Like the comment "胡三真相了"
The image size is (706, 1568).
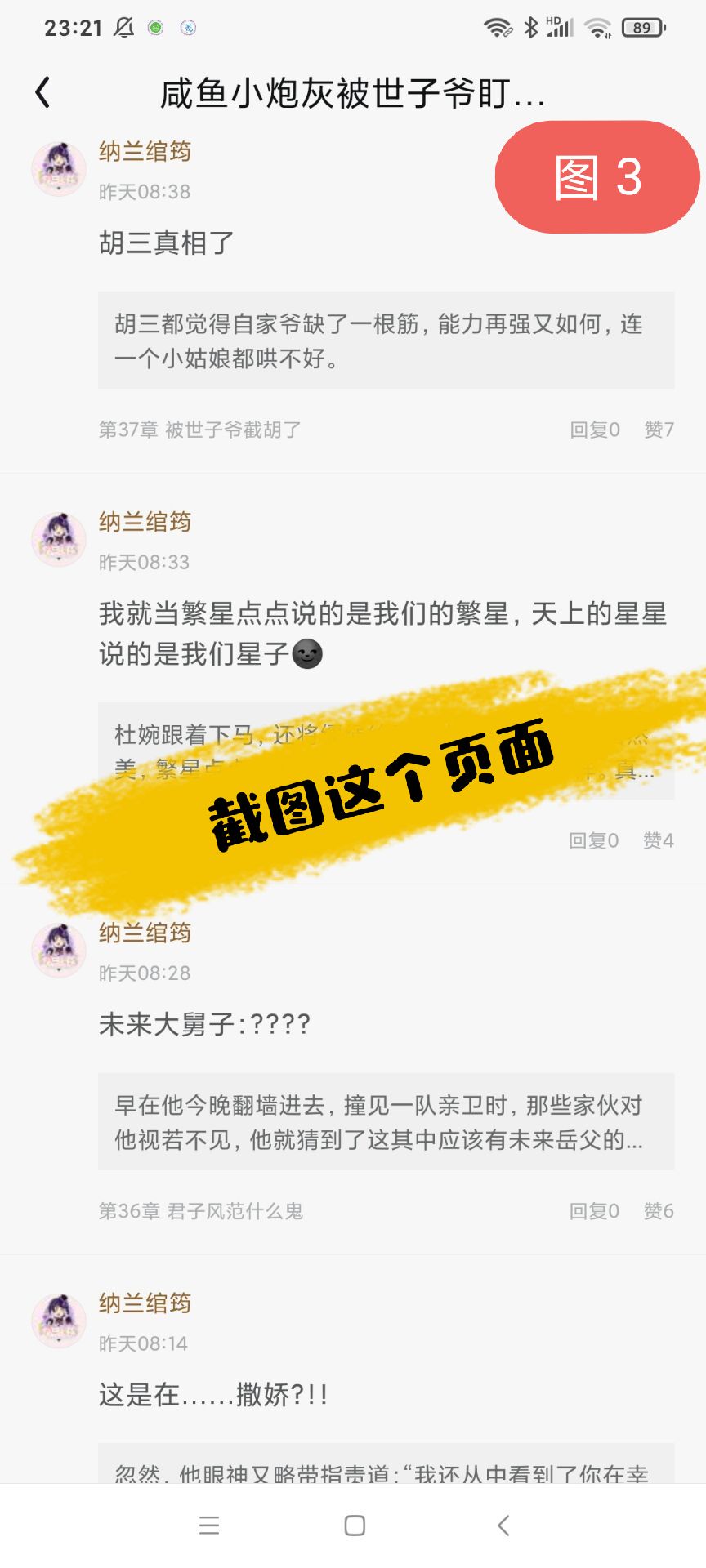tap(659, 430)
